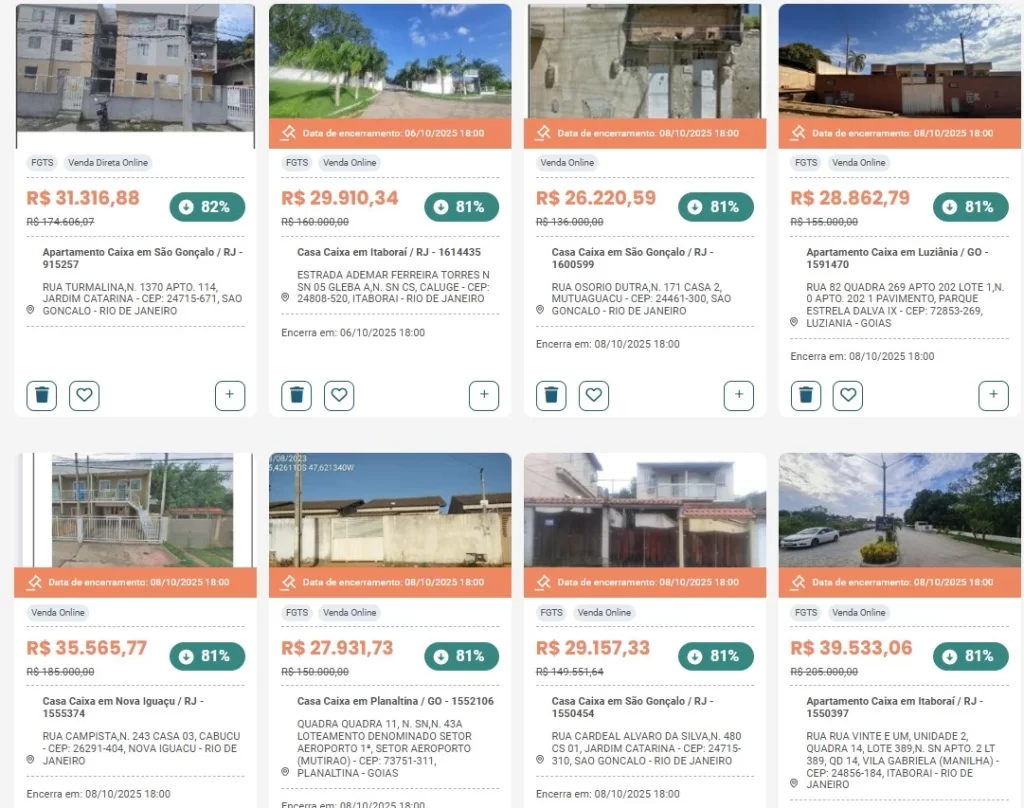The image size is (1024, 808).
Task: Favorite the Itaboraí 1614435 house
Action: tap(339, 395)
